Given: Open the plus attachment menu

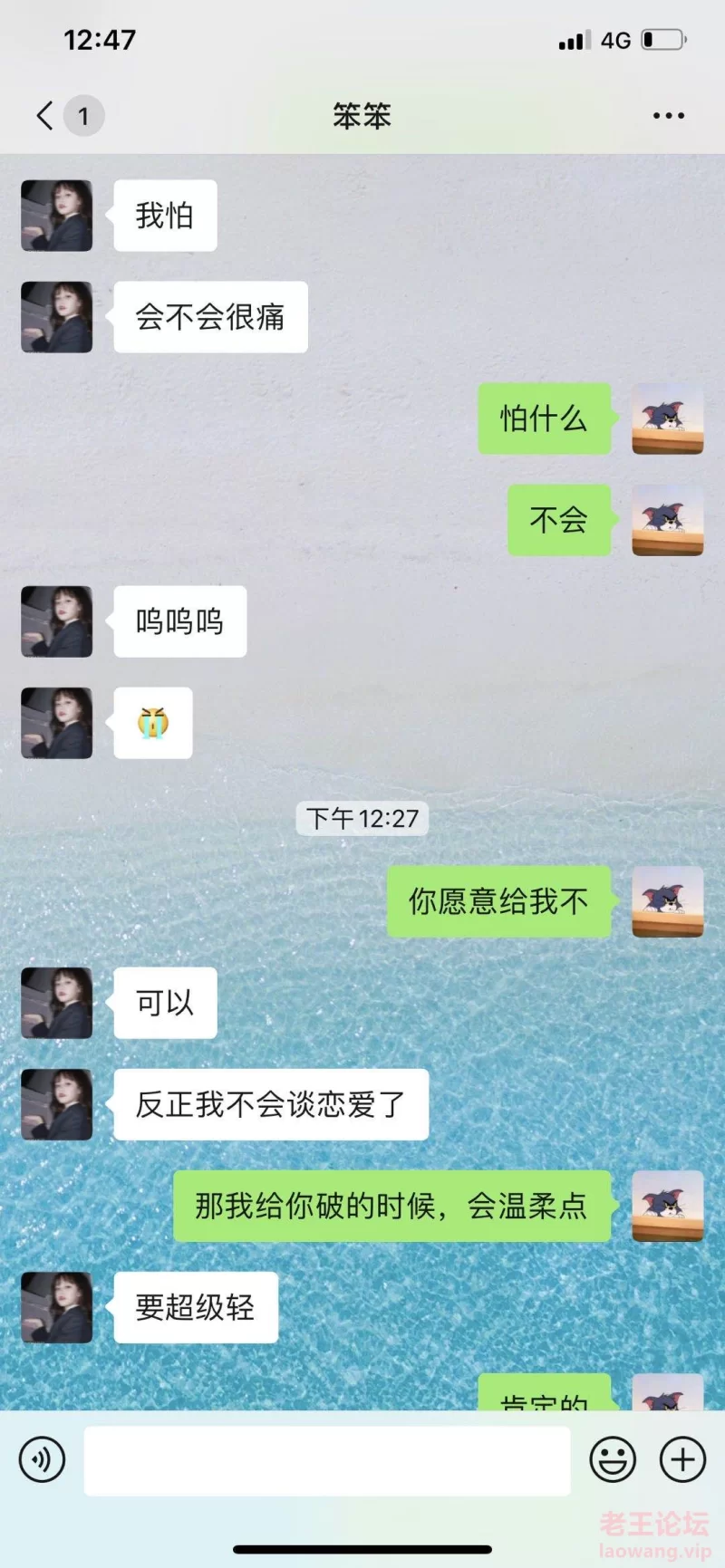Looking at the screenshot, I should 682,1459.
